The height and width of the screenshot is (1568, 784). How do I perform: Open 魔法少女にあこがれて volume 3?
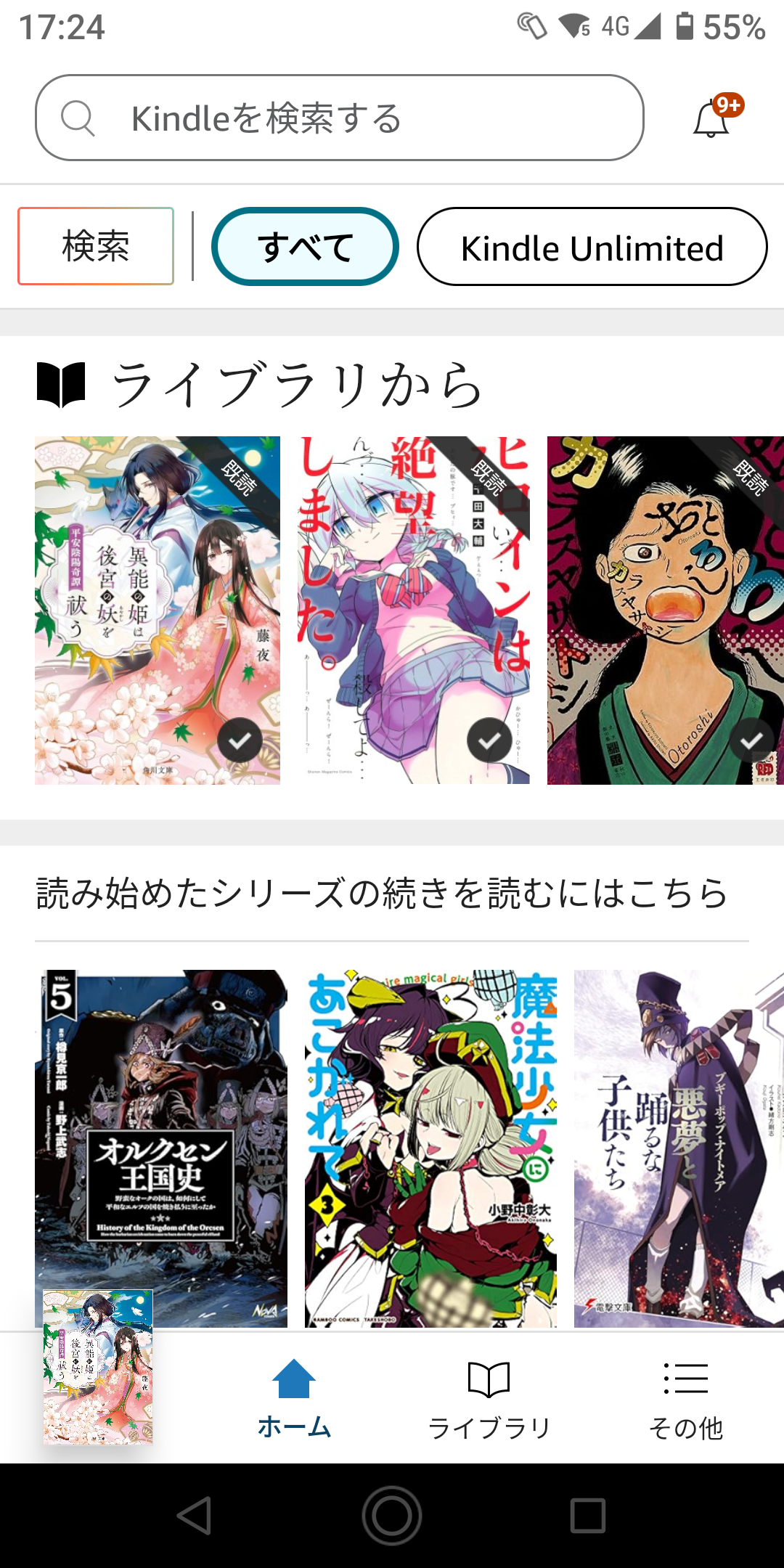coord(430,1147)
